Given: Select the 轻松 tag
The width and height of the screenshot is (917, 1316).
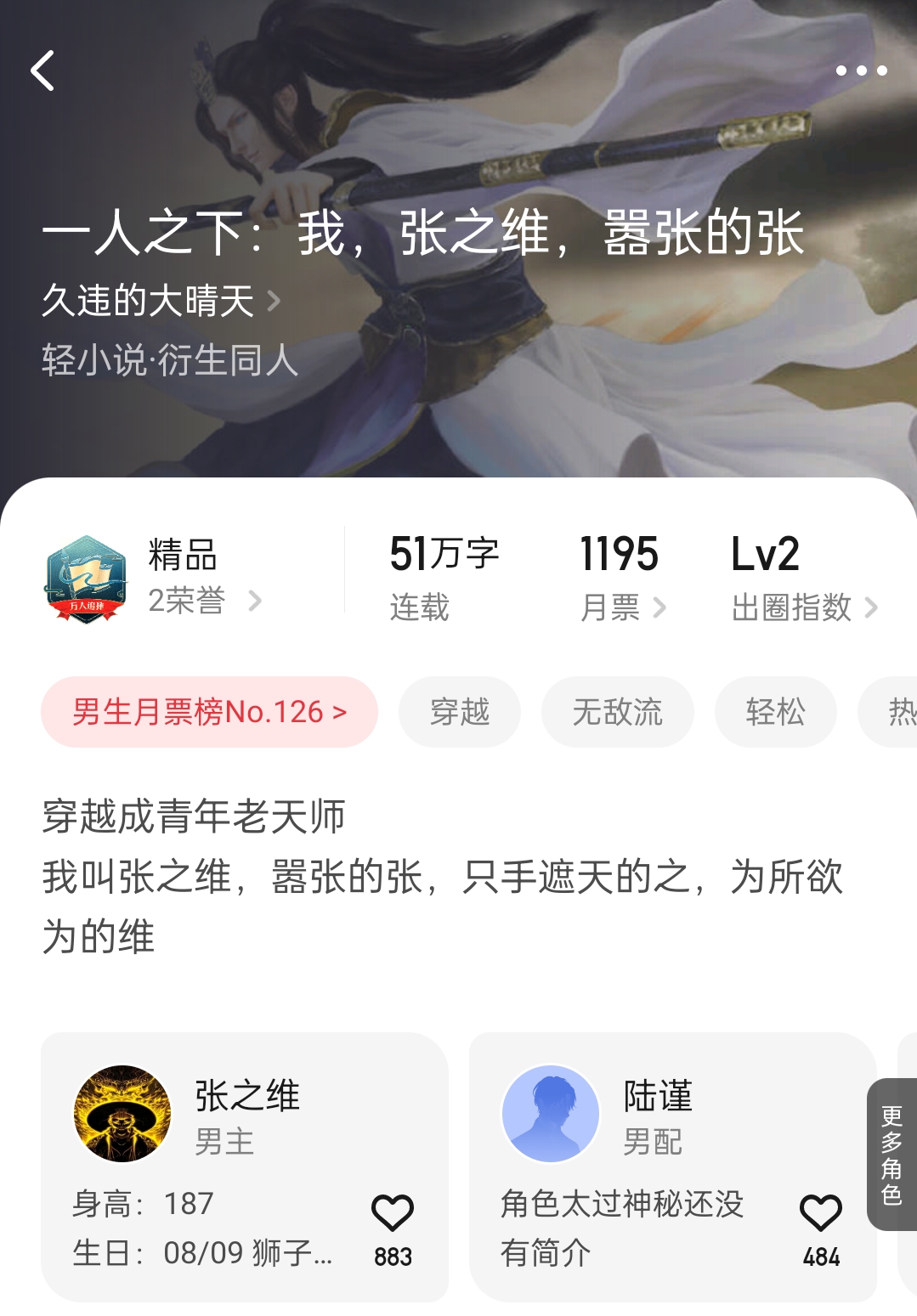Looking at the screenshot, I should (774, 712).
